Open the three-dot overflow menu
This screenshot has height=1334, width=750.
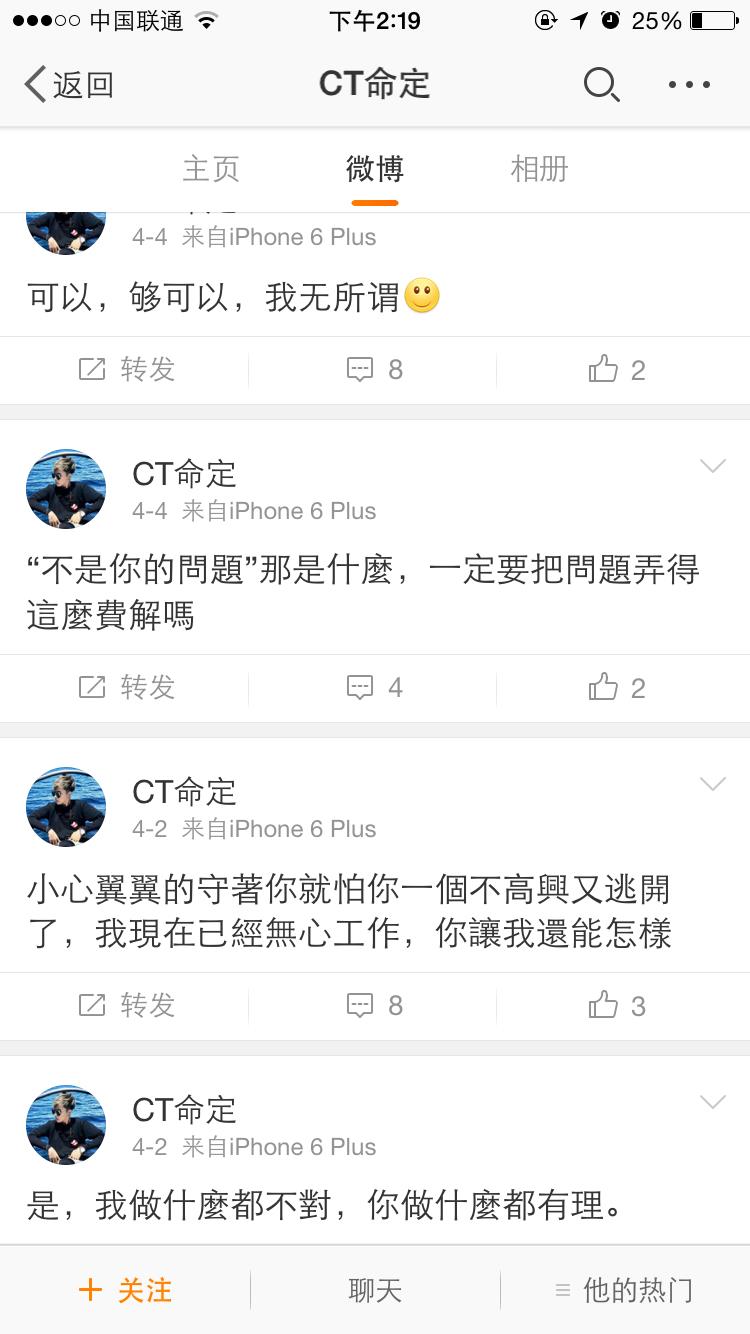[689, 85]
